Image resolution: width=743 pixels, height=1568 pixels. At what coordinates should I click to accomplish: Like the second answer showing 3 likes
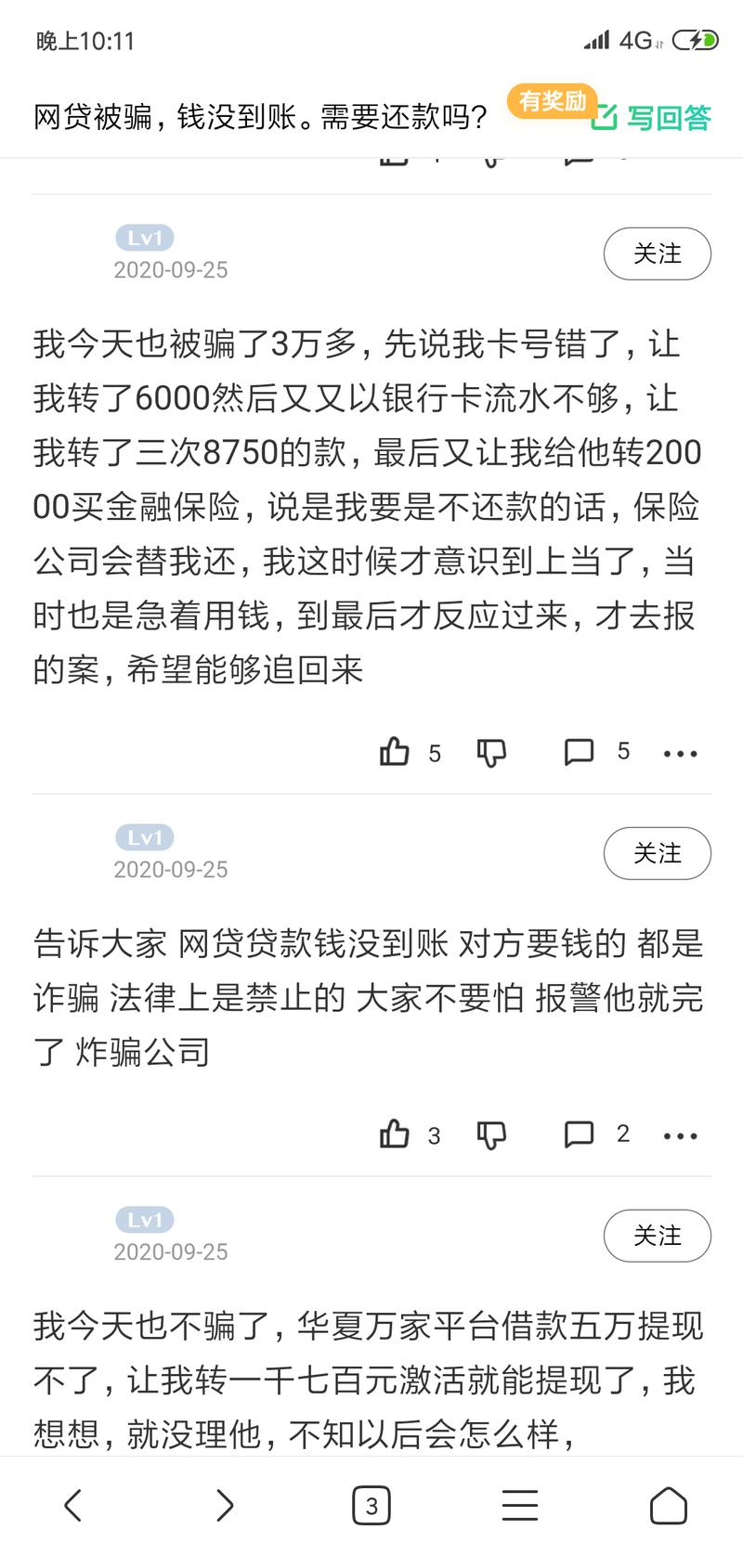point(397,1134)
